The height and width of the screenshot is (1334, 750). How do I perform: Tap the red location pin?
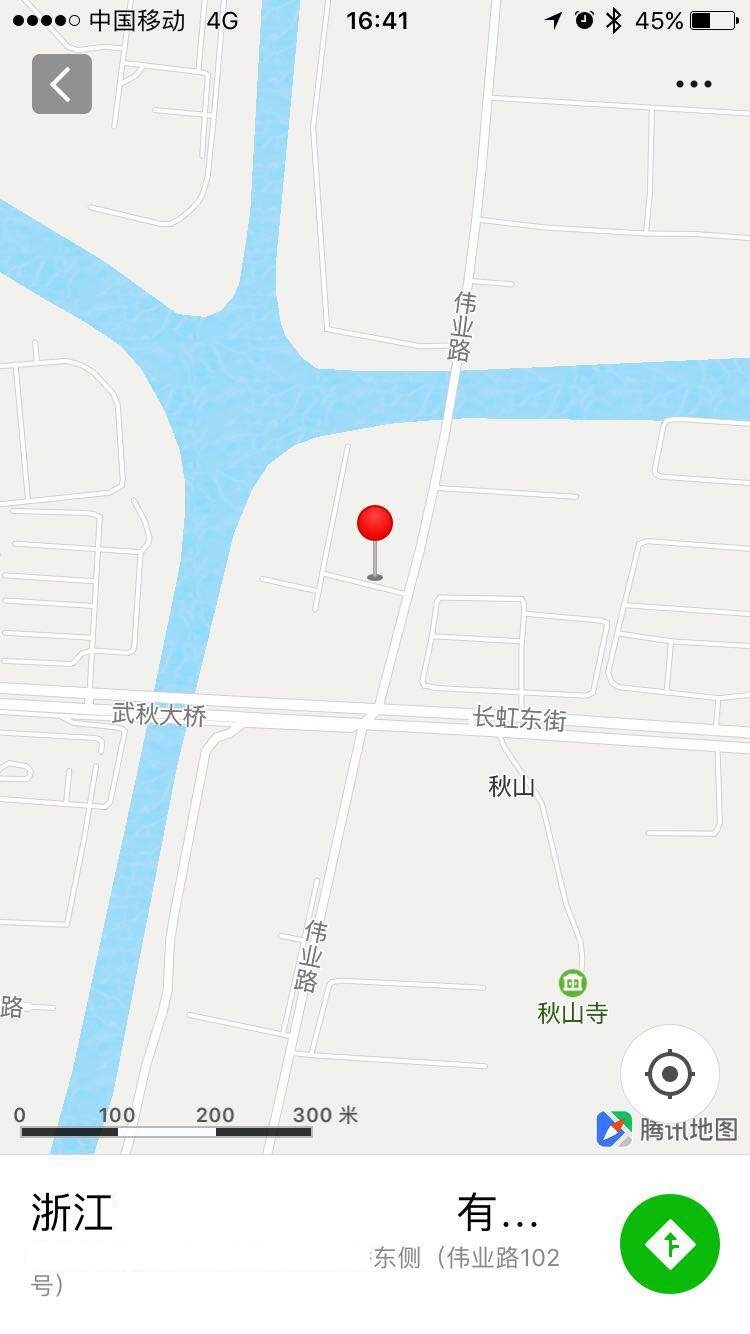(x=375, y=542)
